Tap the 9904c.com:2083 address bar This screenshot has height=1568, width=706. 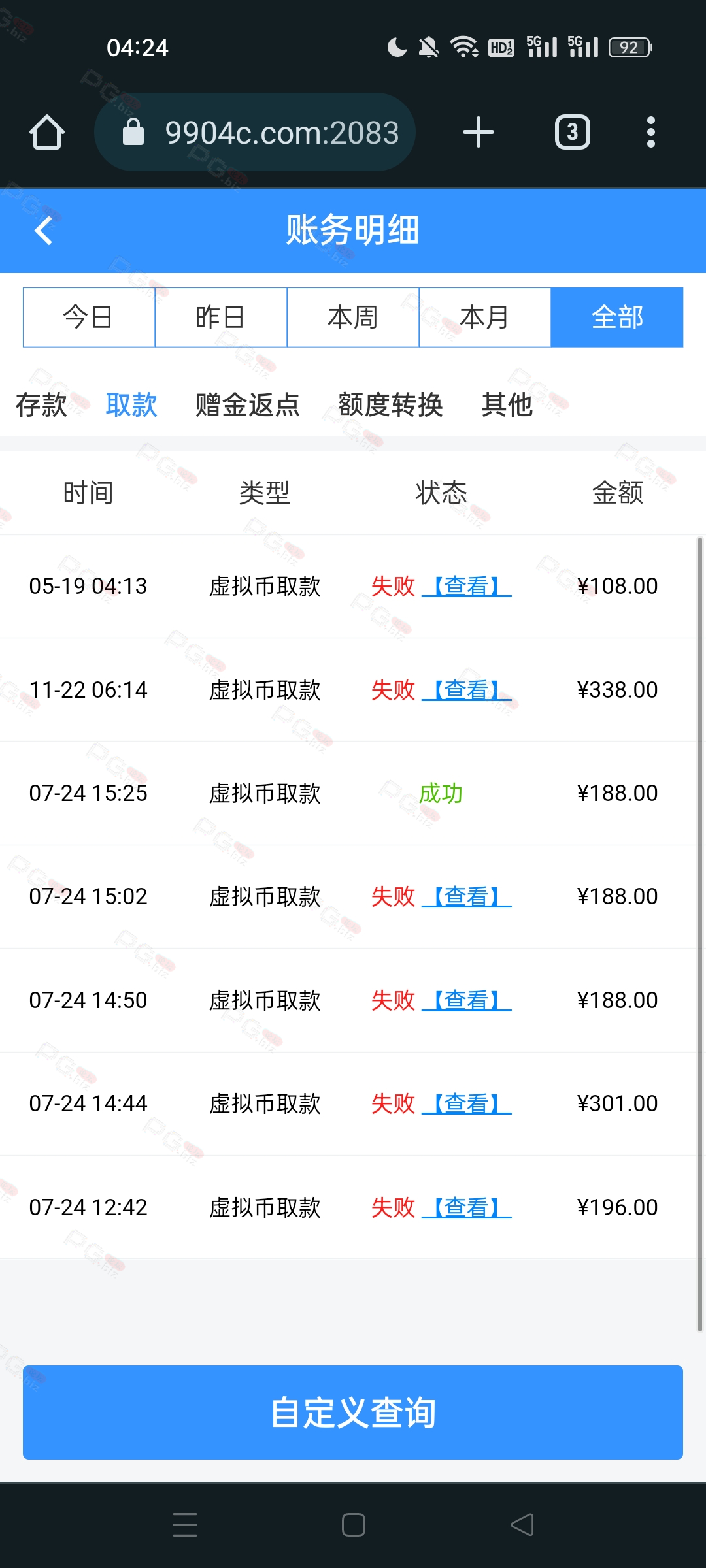255,133
